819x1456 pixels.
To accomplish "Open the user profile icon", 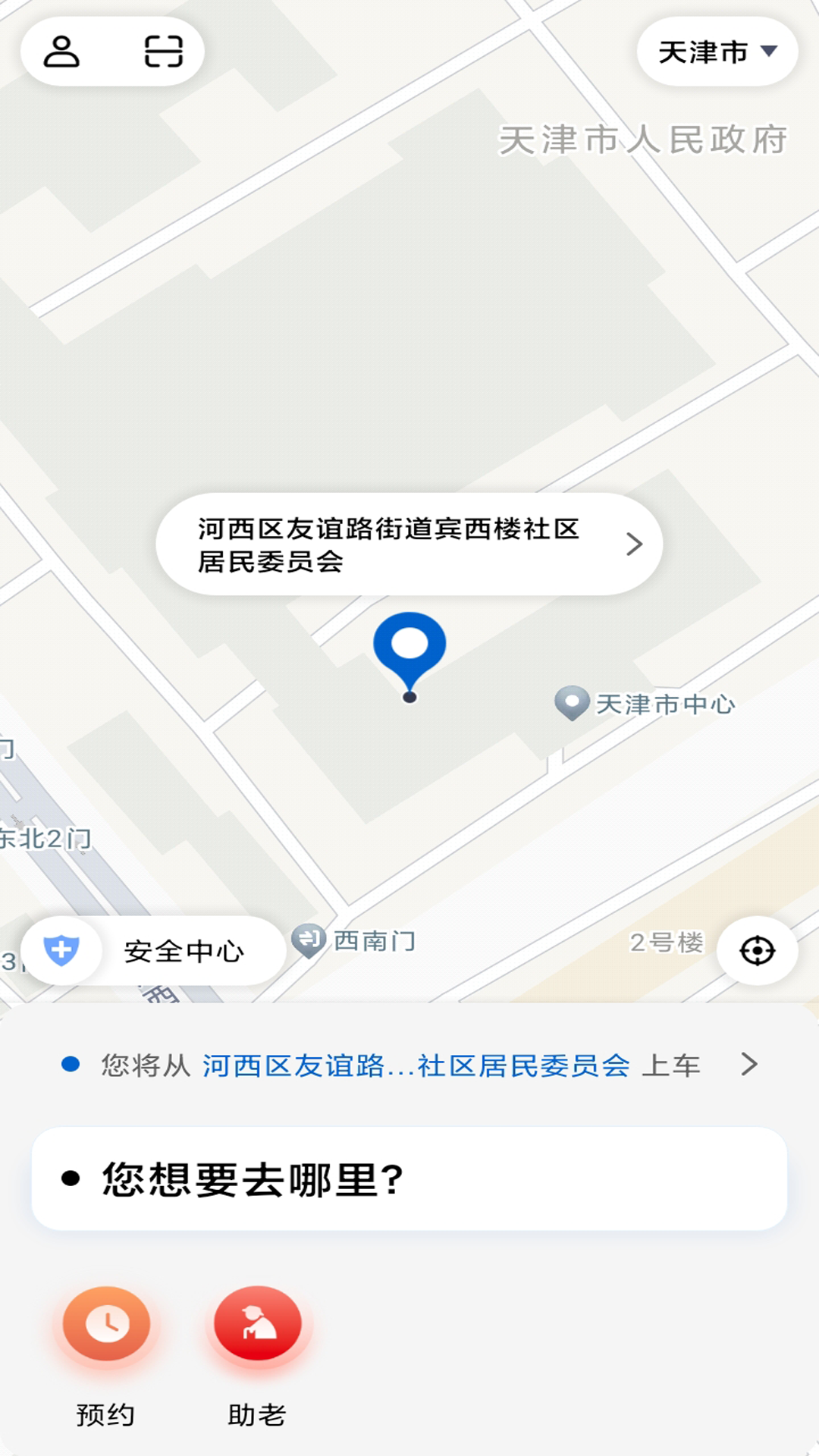I will (61, 52).
